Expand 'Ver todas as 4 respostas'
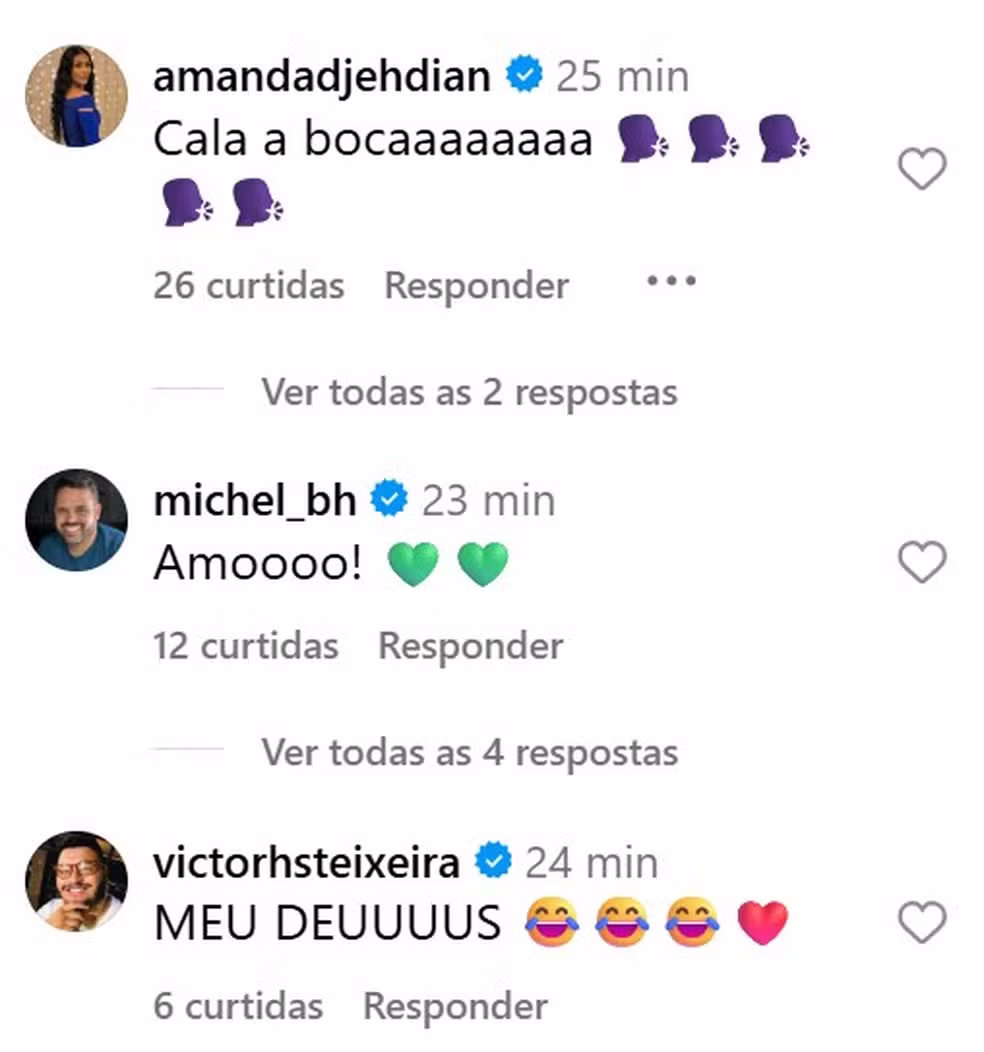The height and width of the screenshot is (1052, 984). click(469, 752)
